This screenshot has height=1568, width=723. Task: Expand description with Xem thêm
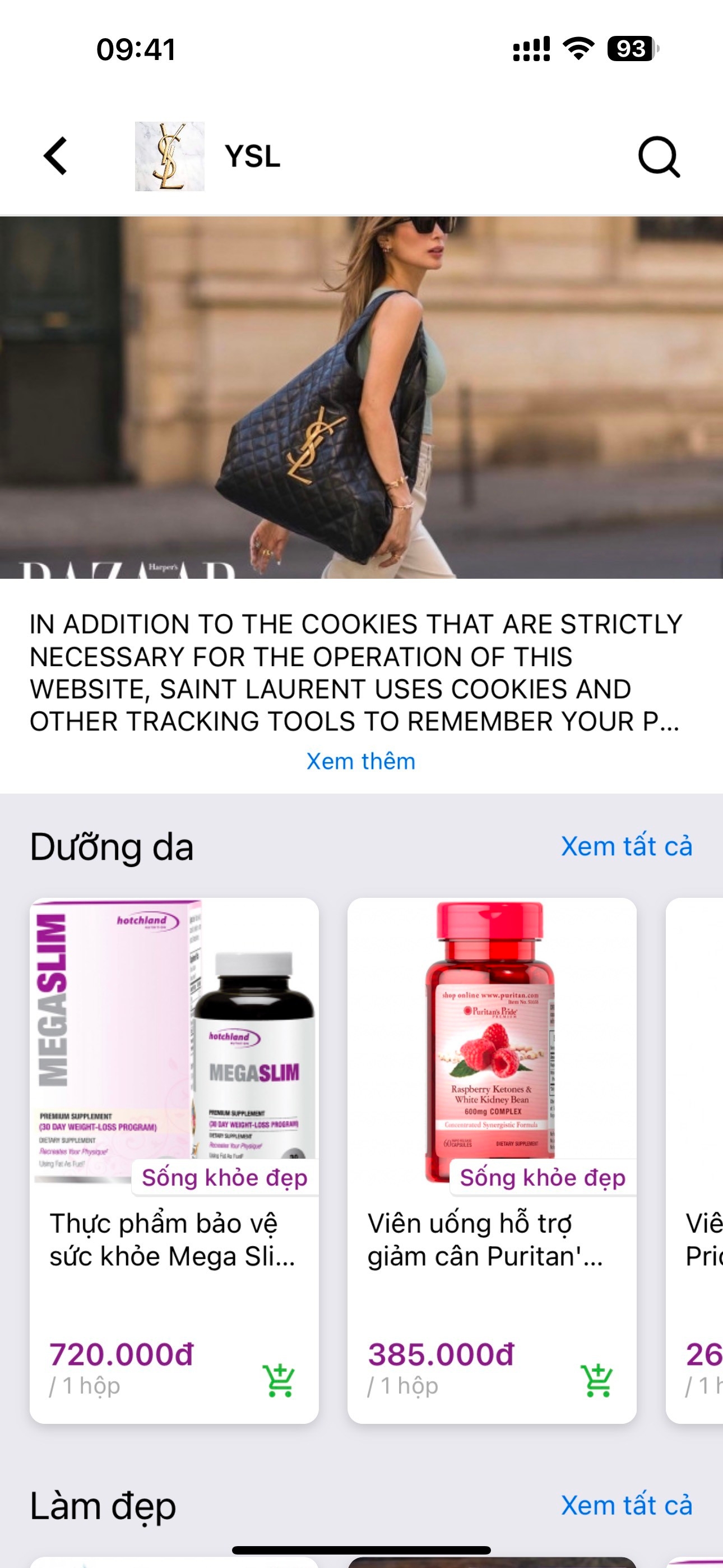point(361,761)
